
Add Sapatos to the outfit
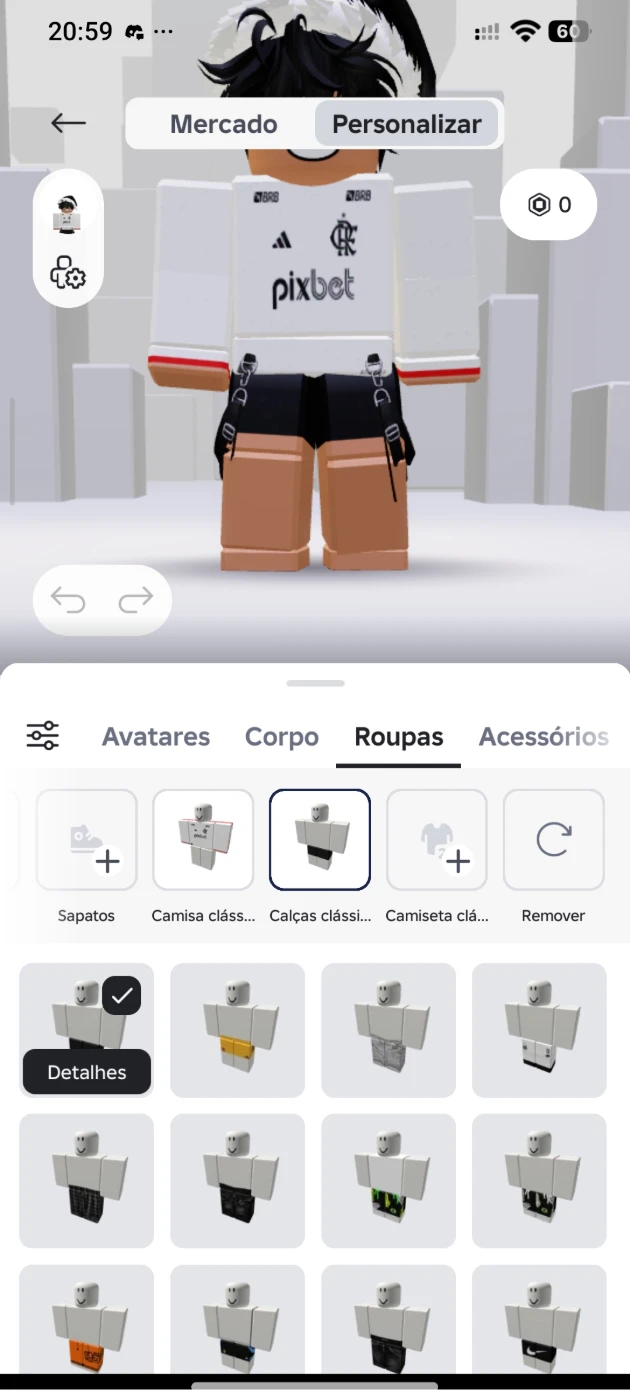pos(87,840)
